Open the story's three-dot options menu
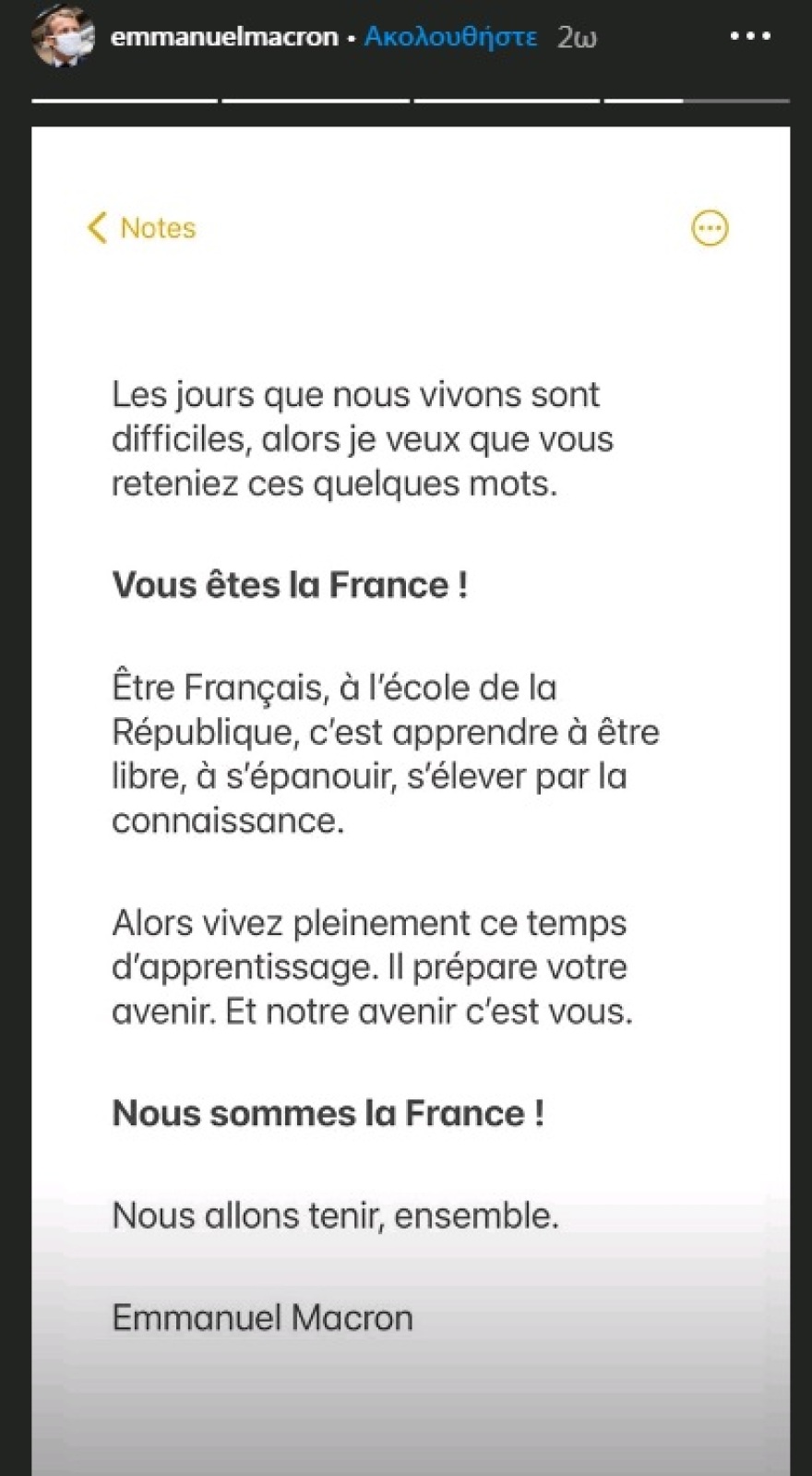The height and width of the screenshot is (1476, 812). pyautogui.click(x=749, y=37)
